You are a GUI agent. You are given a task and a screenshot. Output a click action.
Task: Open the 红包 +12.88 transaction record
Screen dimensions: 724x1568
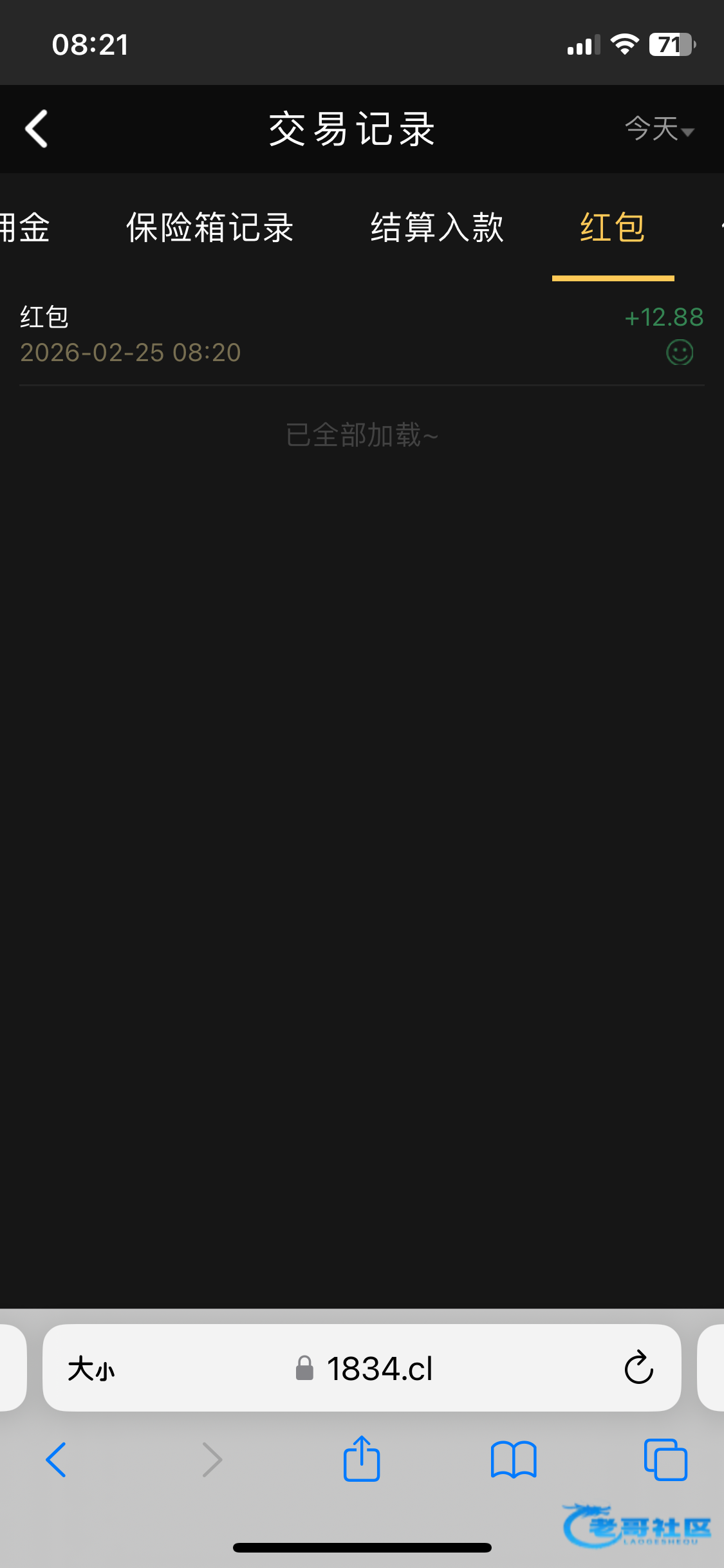click(362, 335)
